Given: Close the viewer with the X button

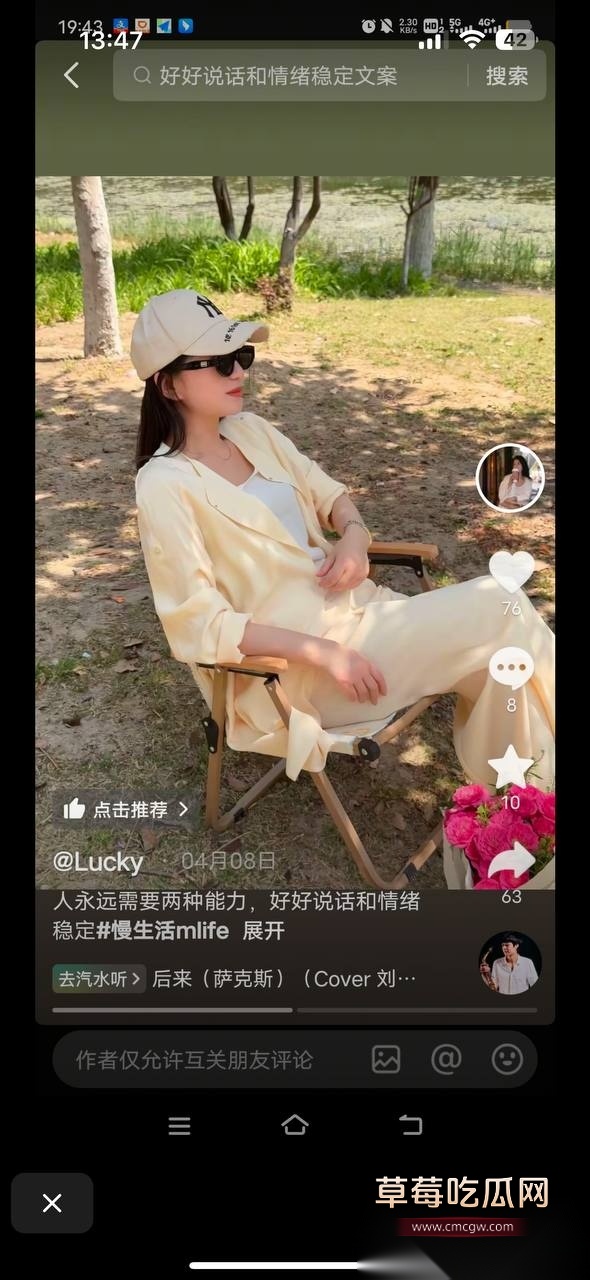Looking at the screenshot, I should click(x=52, y=1203).
